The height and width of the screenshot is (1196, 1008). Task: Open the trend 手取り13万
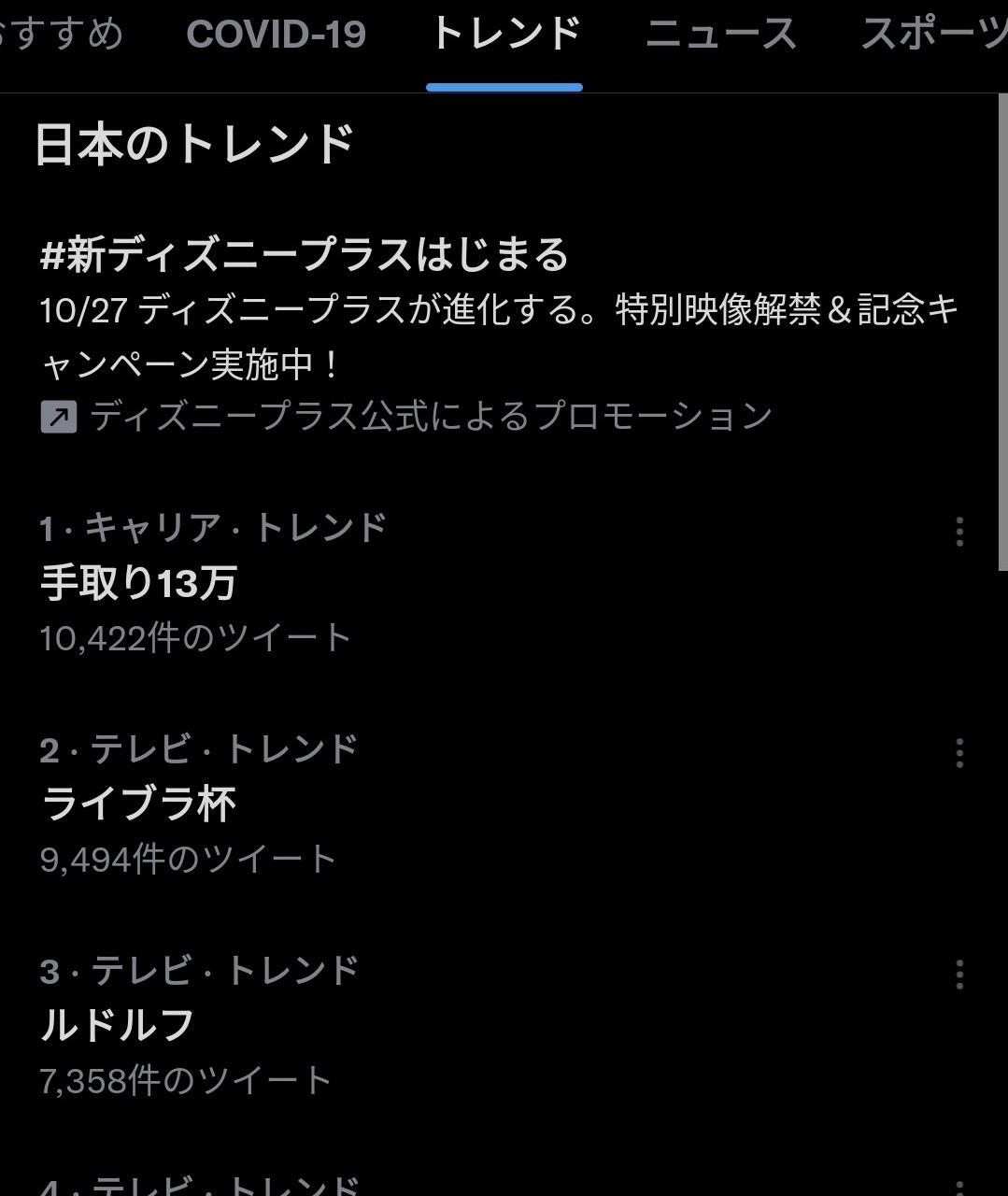138,582
